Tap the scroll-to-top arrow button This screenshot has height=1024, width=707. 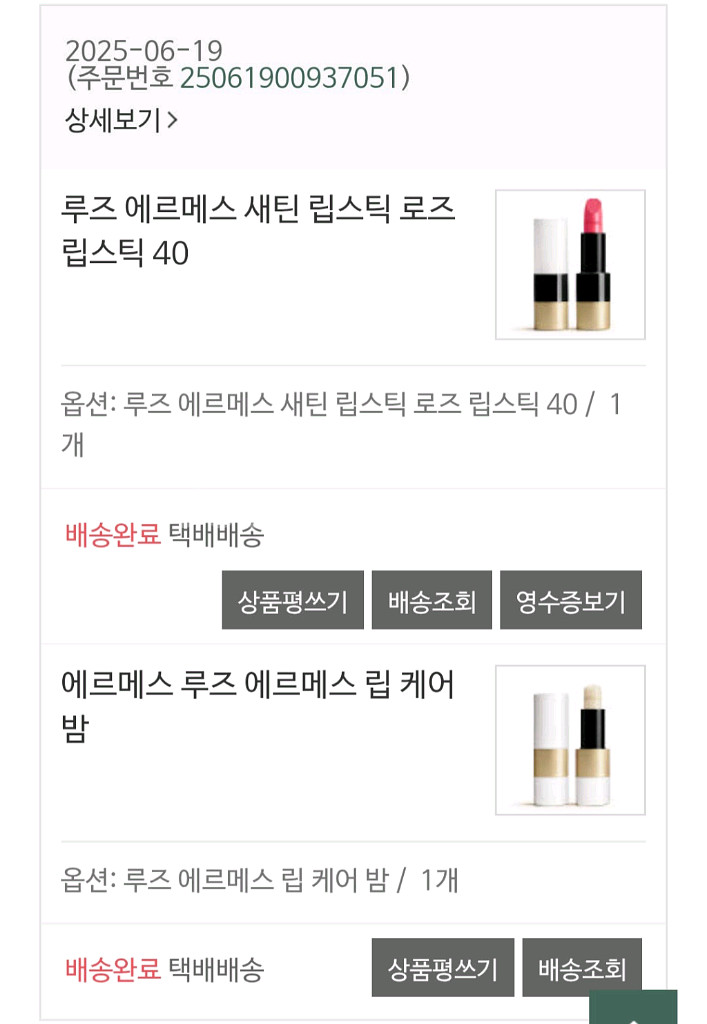coord(632,1010)
